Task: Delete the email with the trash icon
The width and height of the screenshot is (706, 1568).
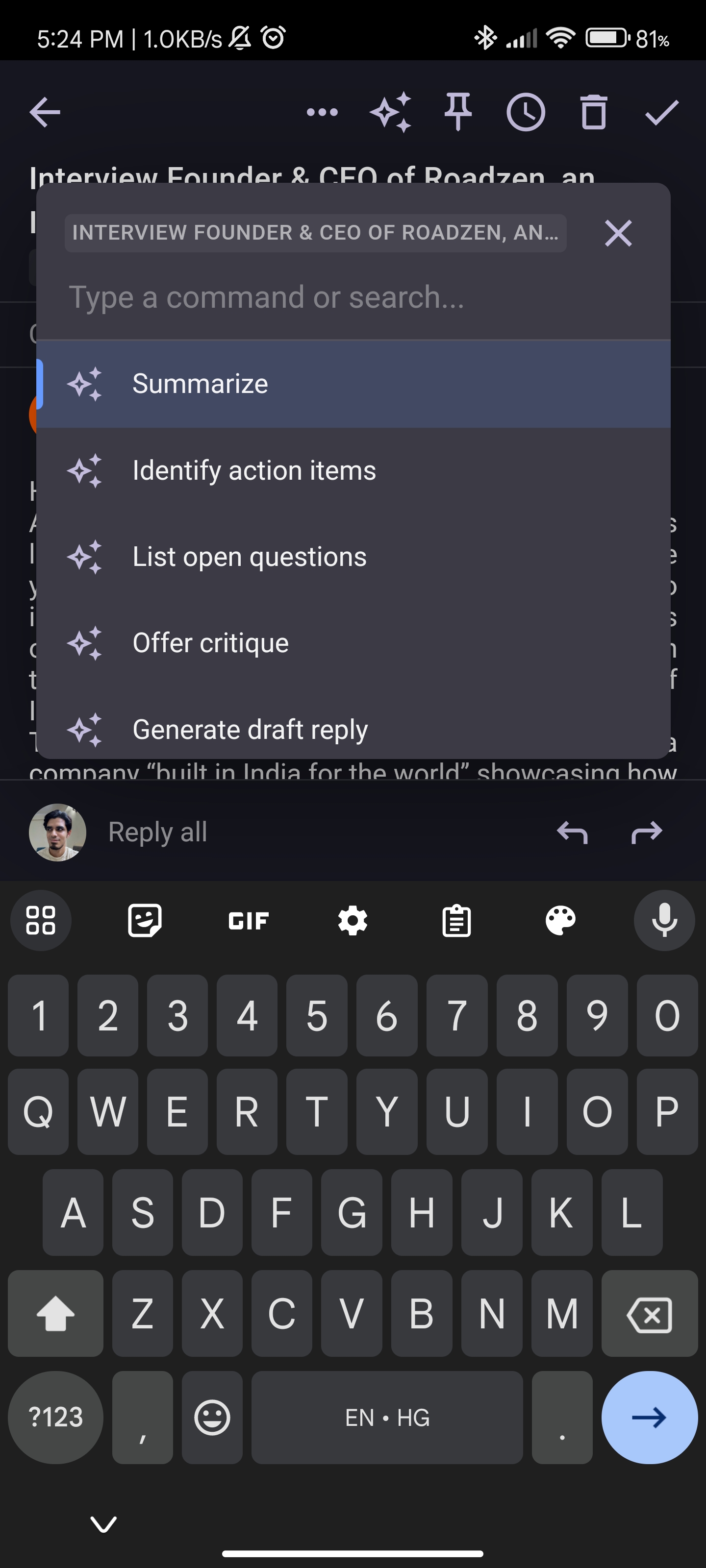Action: pos(594,111)
